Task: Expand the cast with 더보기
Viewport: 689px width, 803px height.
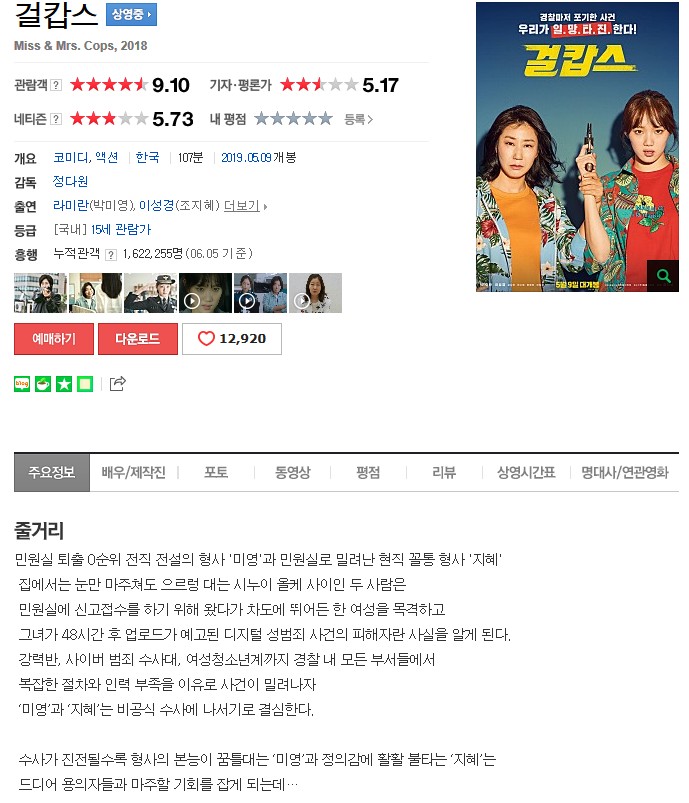Action: click(x=245, y=206)
